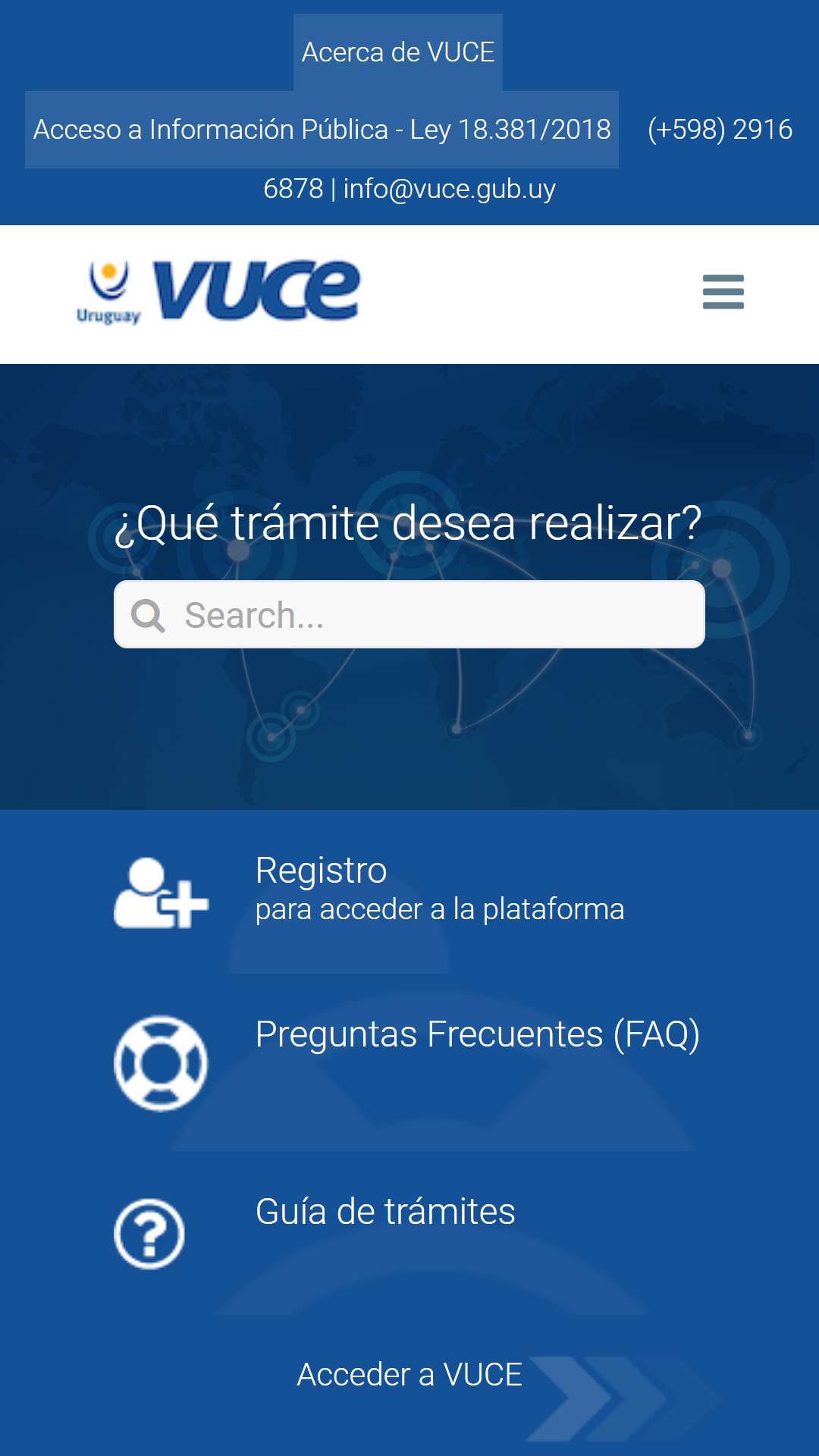Tap Acceder a VUCE
Image resolution: width=819 pixels, height=1456 pixels.
point(409,1374)
